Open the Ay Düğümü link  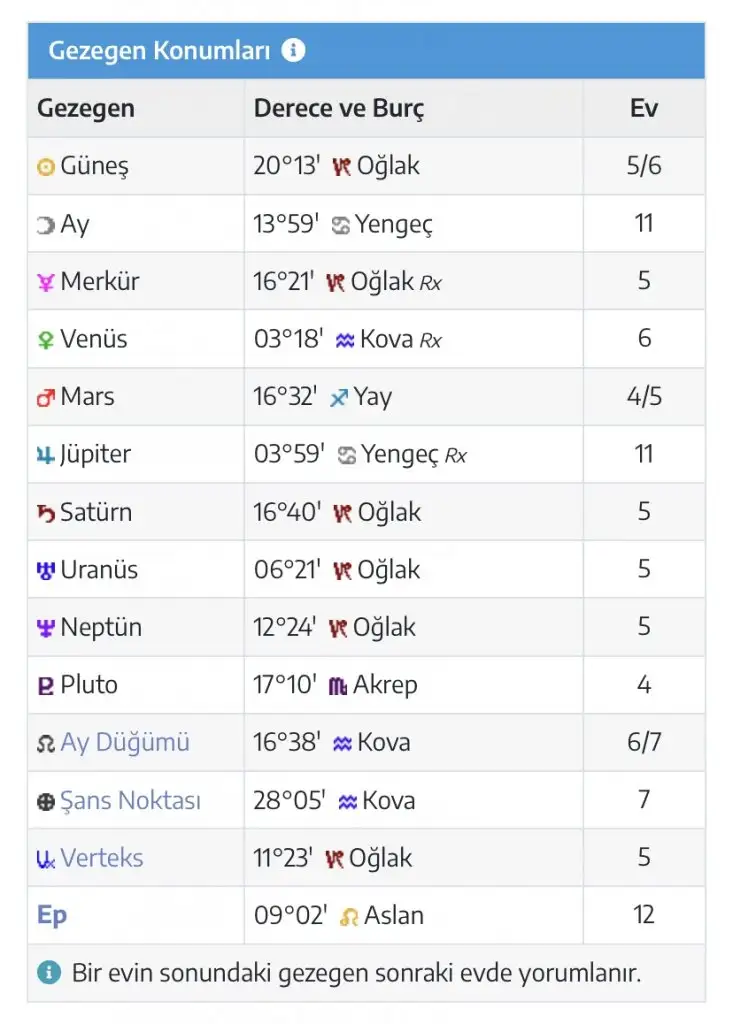tap(125, 743)
